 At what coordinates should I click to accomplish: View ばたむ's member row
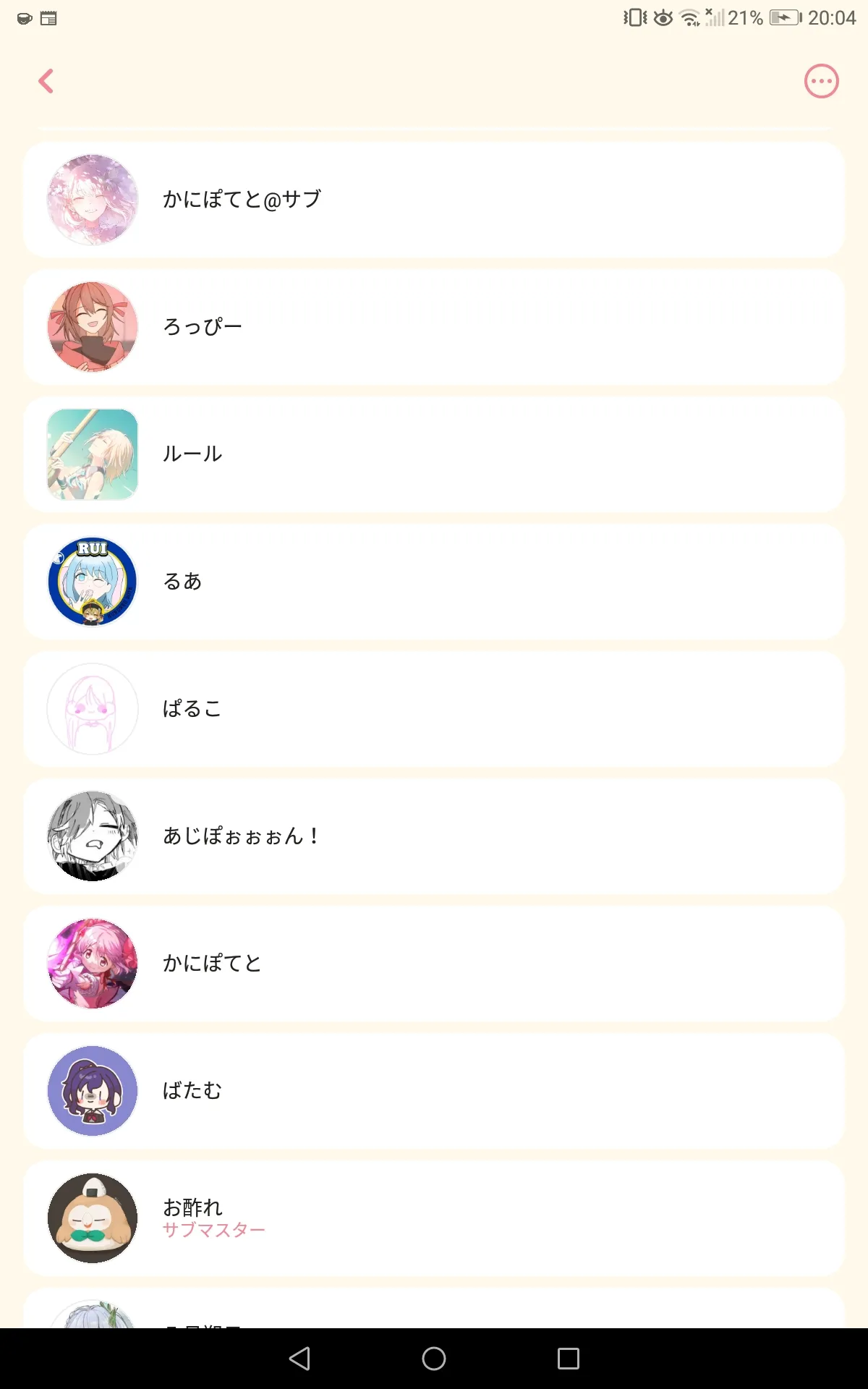tap(434, 1091)
